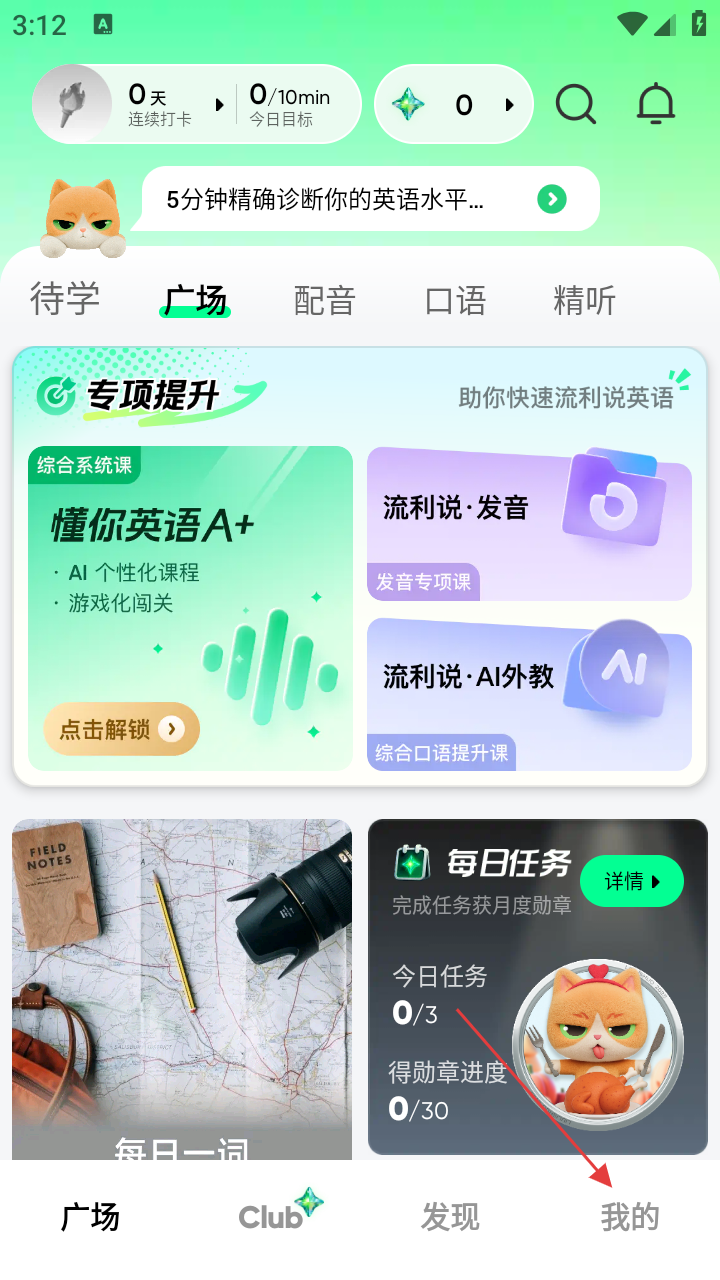This screenshot has height=1280, width=720.
Task: View 每日任务 details via 详情 button
Action: (x=631, y=881)
